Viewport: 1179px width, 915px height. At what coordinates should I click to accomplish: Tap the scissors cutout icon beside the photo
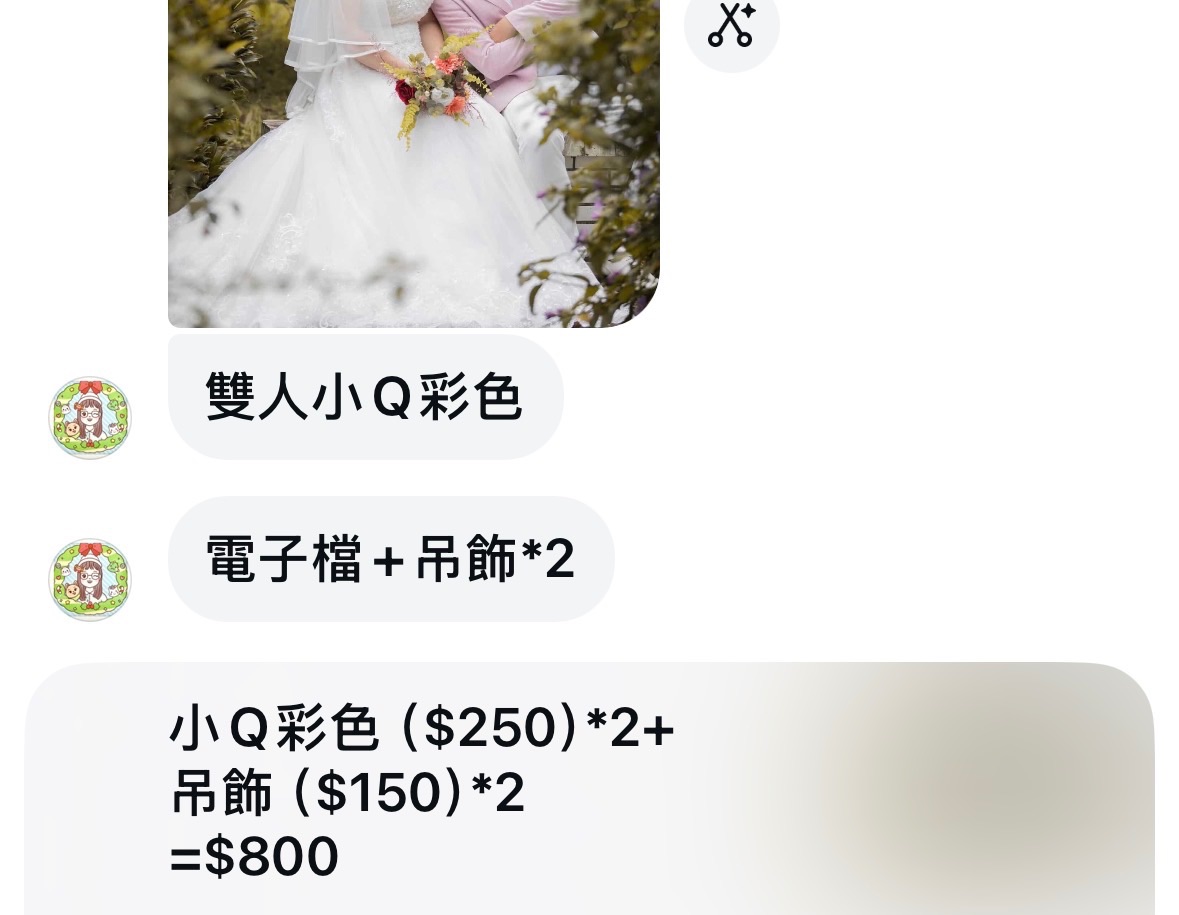tap(731, 26)
